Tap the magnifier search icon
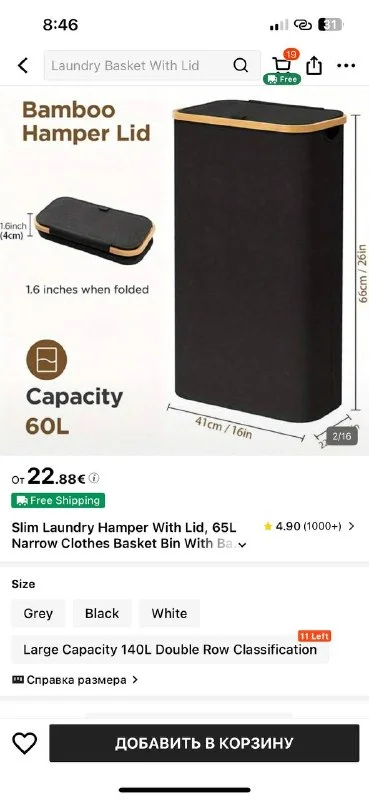 click(240, 65)
